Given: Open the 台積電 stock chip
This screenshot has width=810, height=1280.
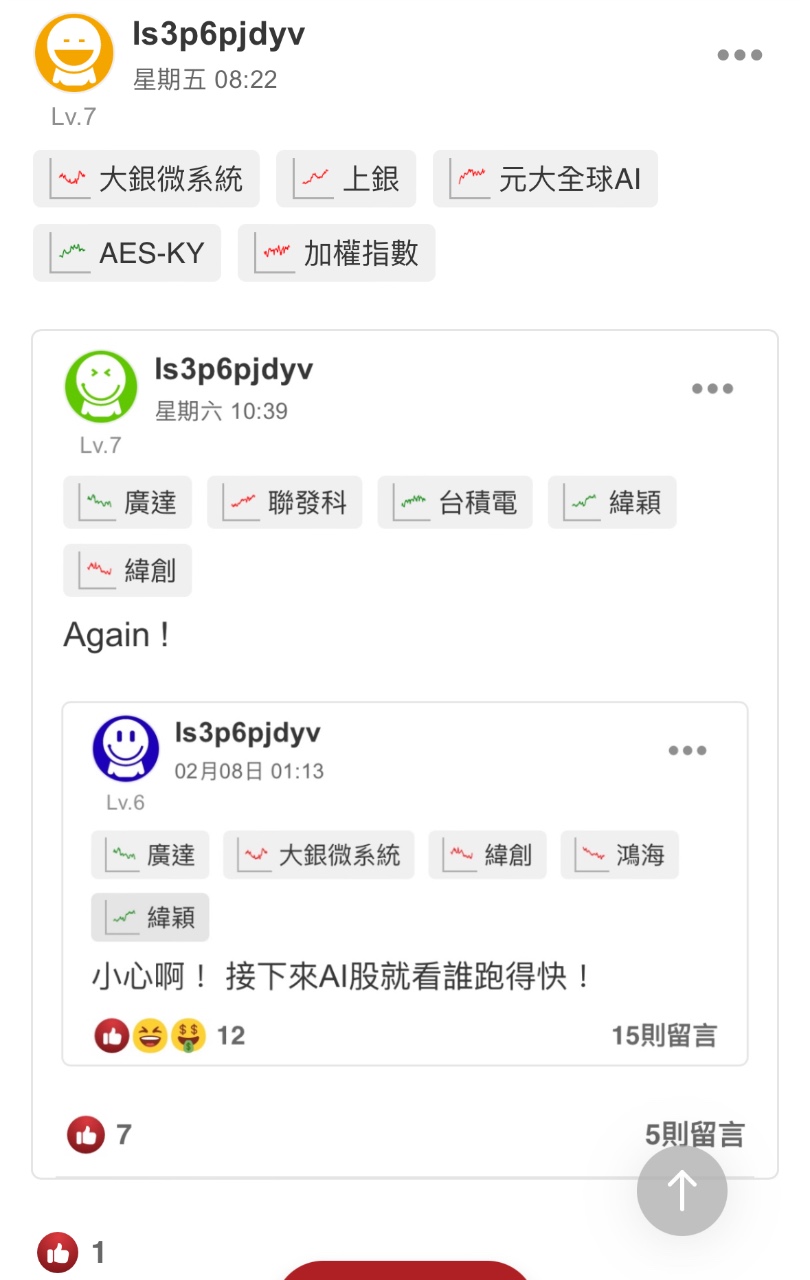Looking at the screenshot, I should pyautogui.click(x=455, y=502).
